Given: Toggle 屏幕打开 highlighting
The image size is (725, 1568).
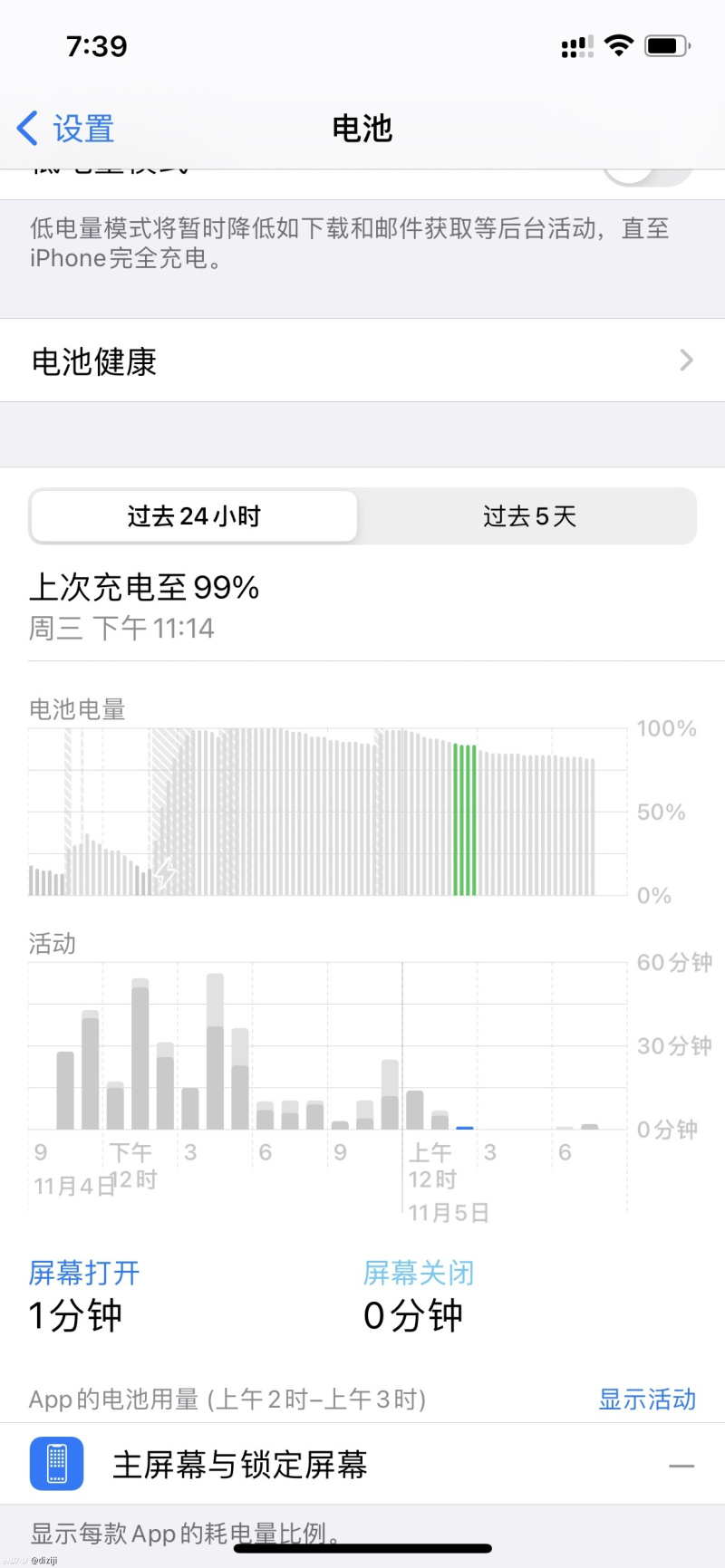Looking at the screenshot, I should [83, 1274].
